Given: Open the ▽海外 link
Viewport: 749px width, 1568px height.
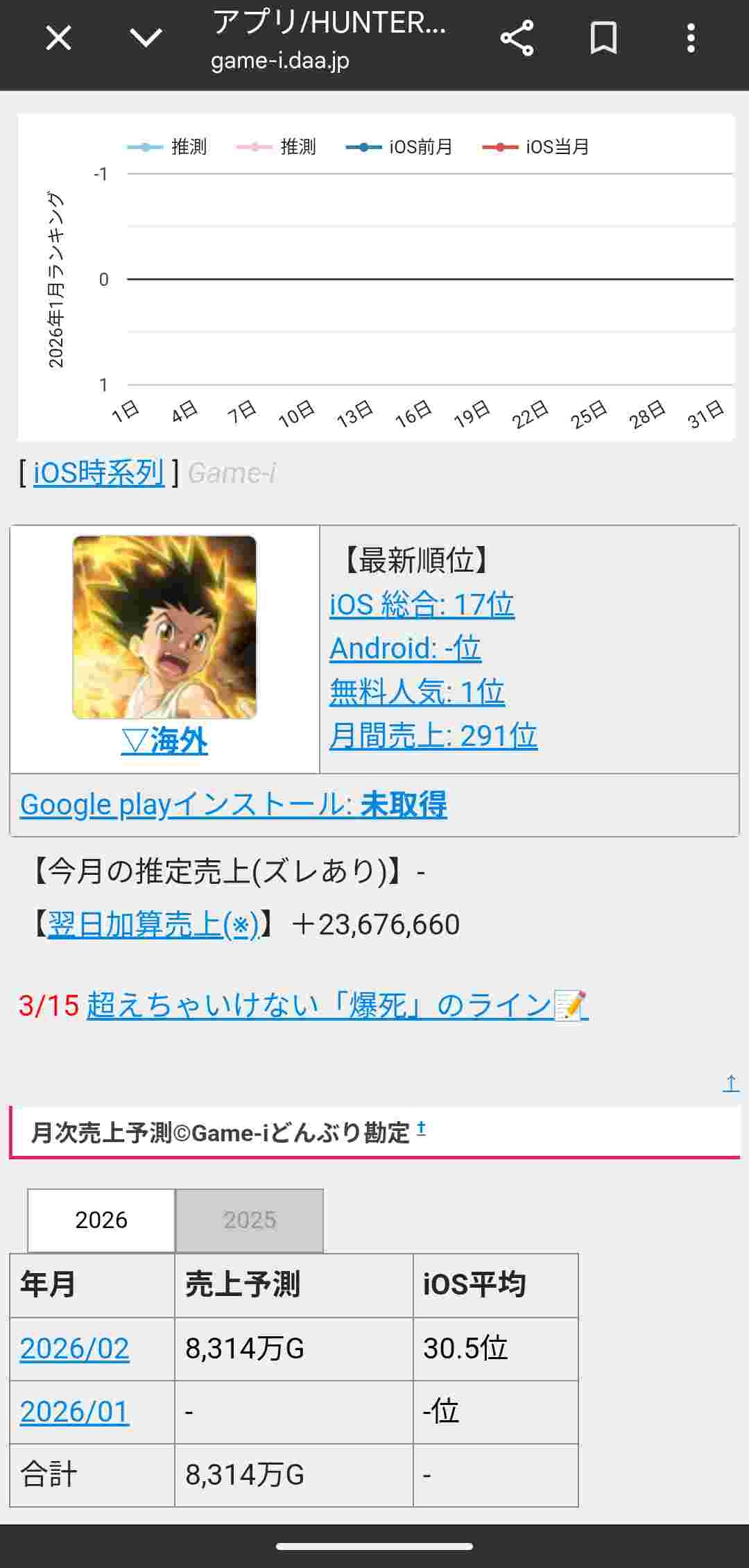Looking at the screenshot, I should (x=164, y=741).
